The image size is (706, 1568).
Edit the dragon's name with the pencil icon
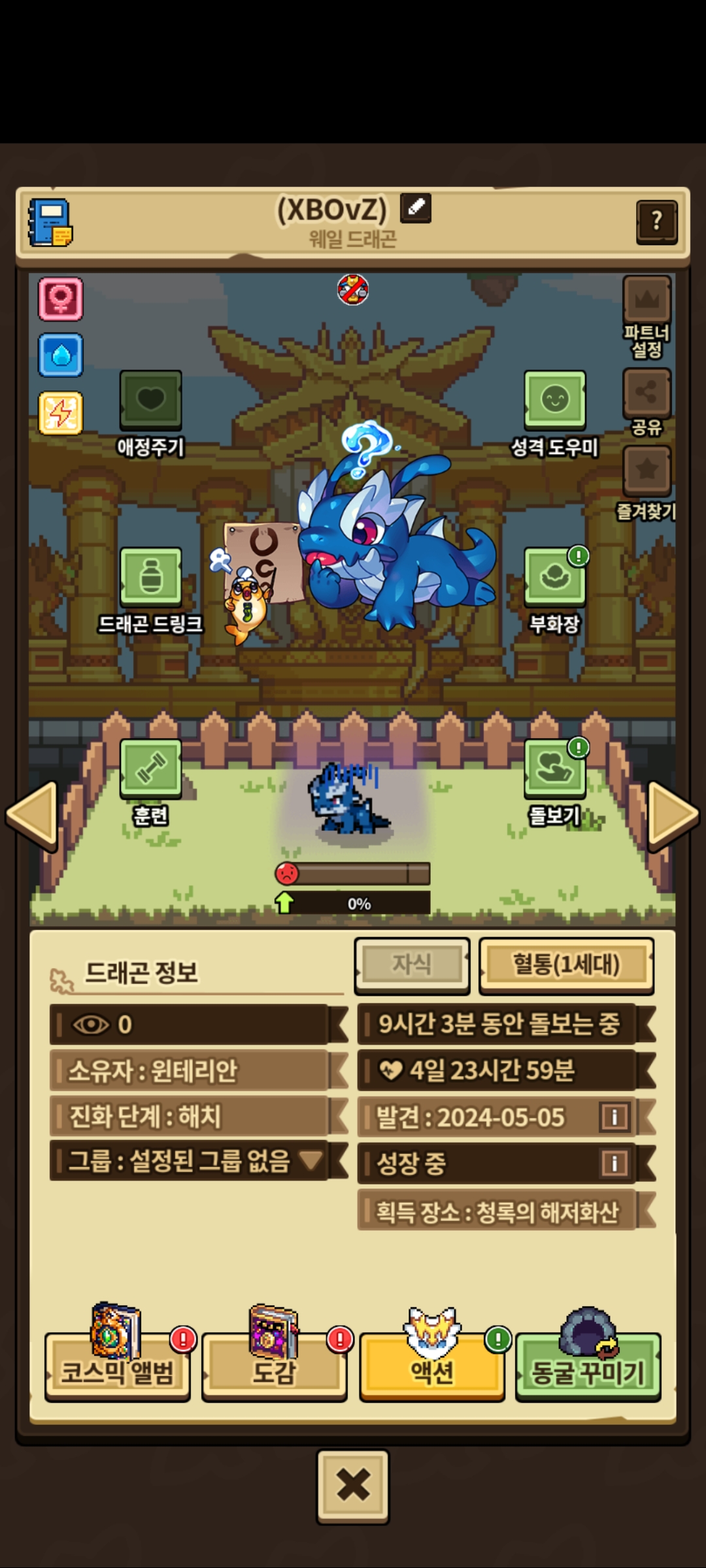pyautogui.click(x=416, y=208)
